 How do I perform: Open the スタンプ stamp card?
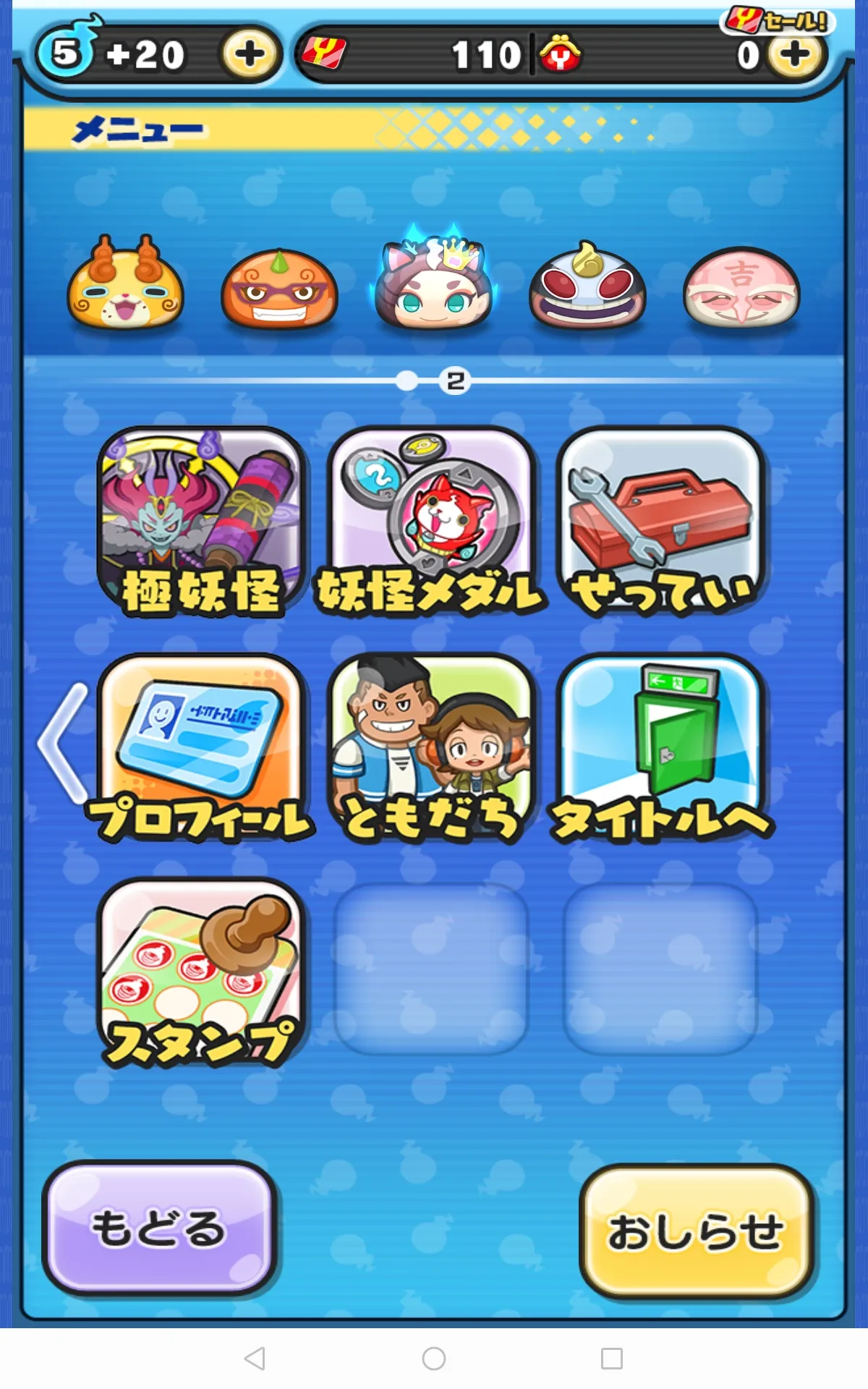[202, 974]
